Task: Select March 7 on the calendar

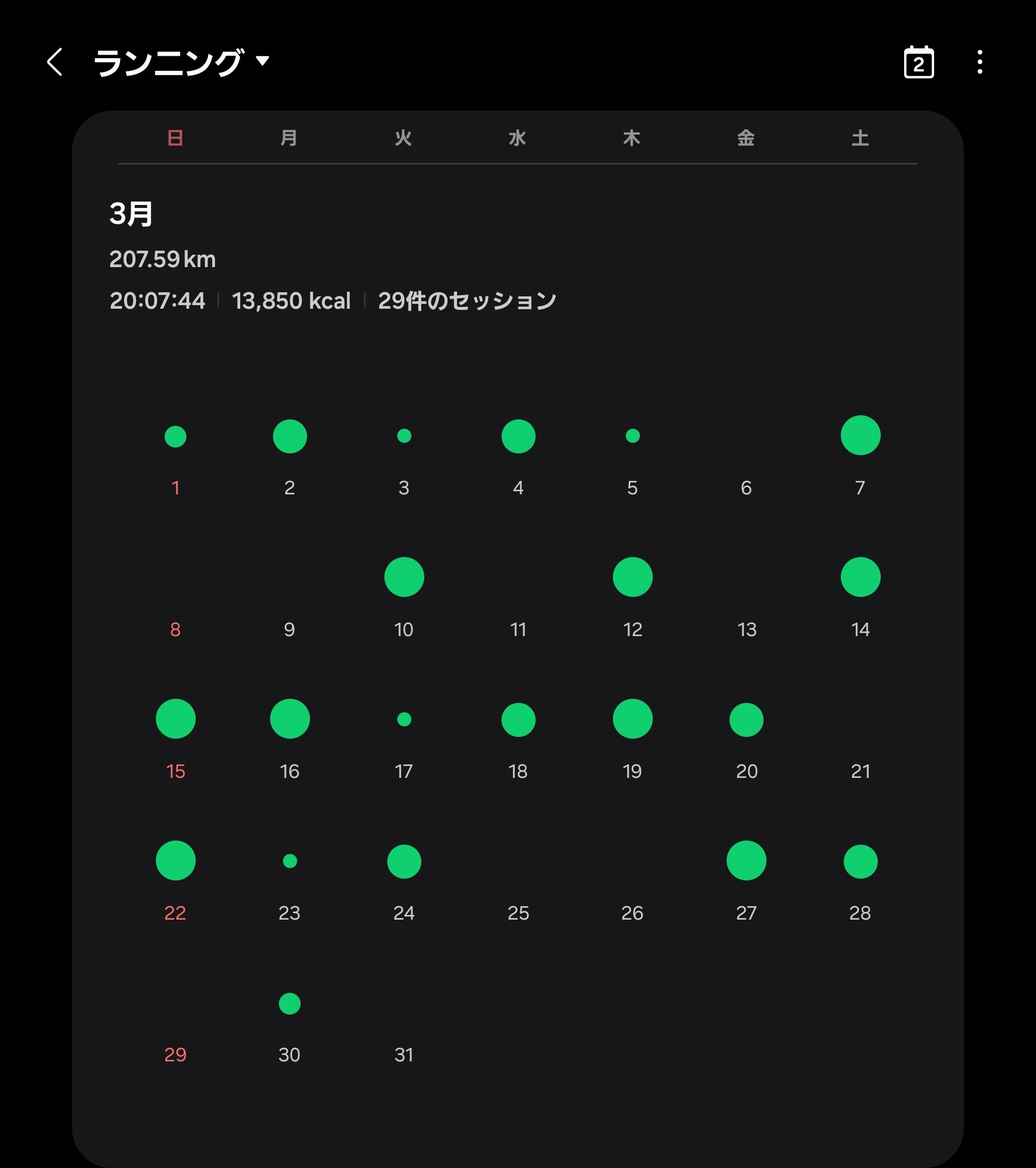Action: tap(860, 436)
